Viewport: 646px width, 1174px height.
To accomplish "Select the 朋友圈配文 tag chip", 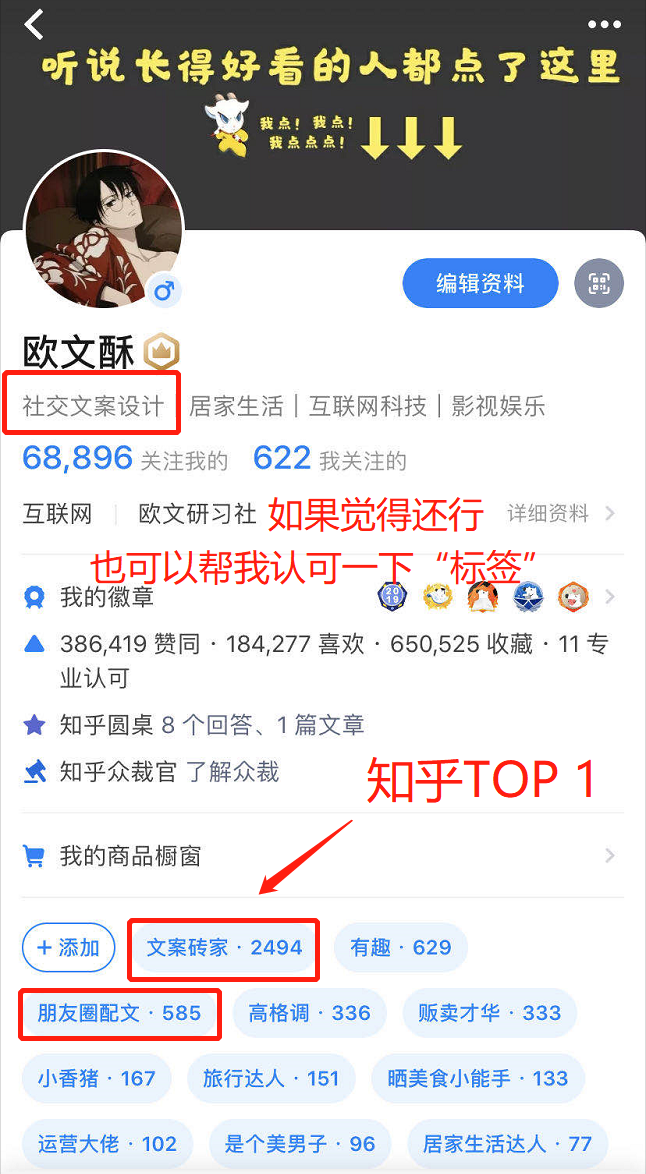I will coord(119,1013).
